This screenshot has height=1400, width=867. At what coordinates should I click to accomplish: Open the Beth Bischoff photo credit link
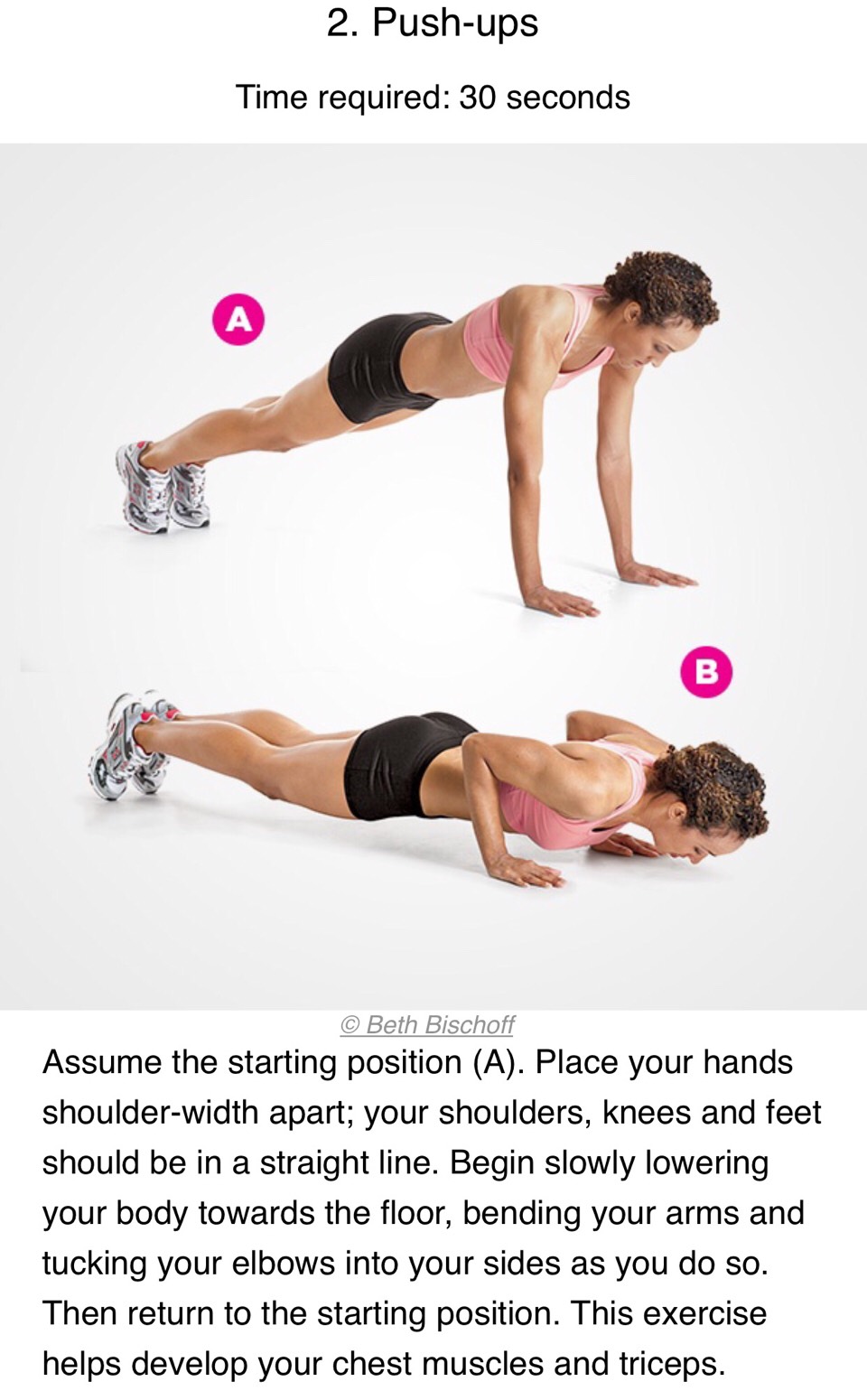click(428, 1024)
